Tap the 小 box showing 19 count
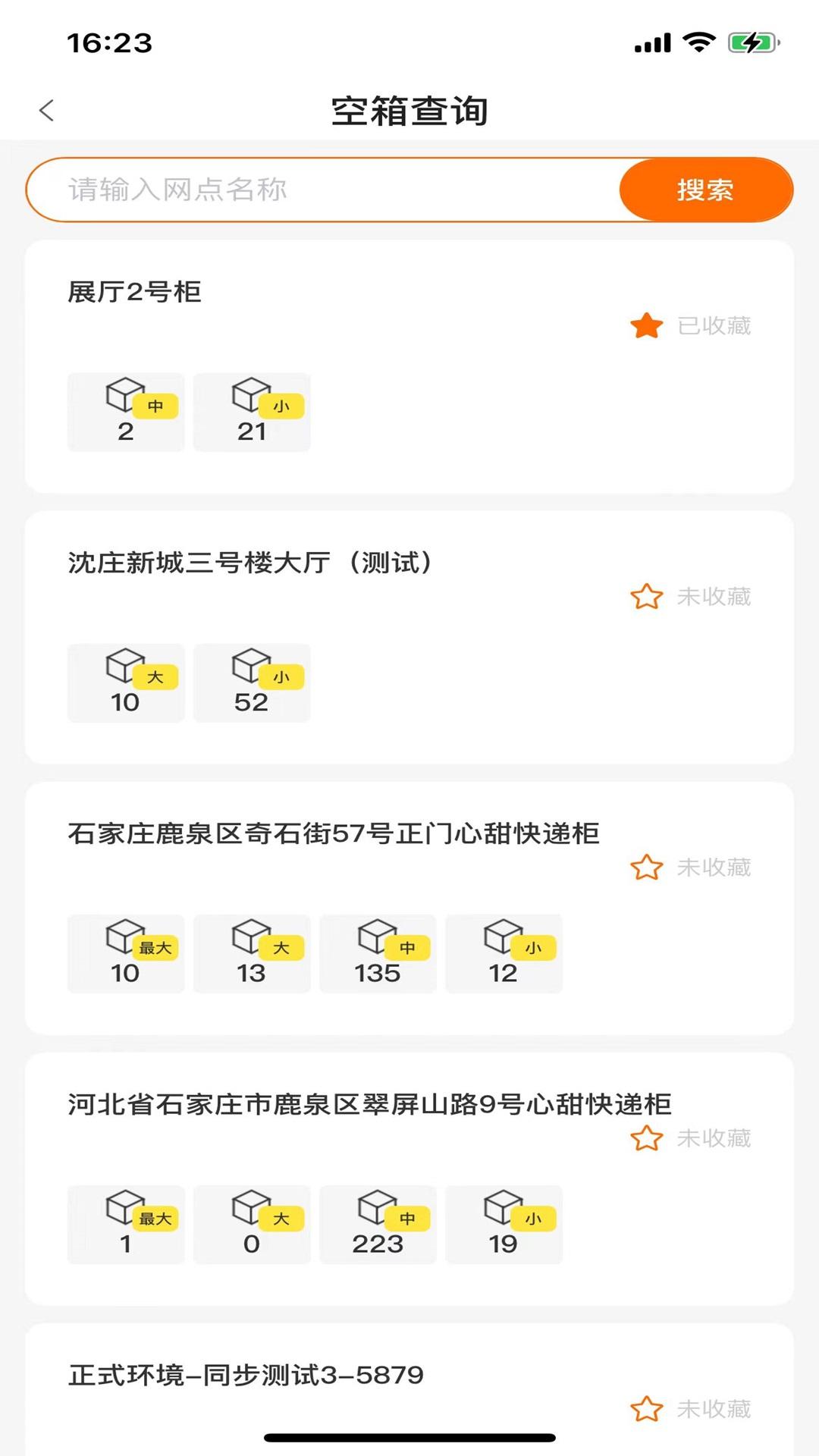Image resolution: width=819 pixels, height=1456 pixels. pyautogui.click(x=503, y=1222)
